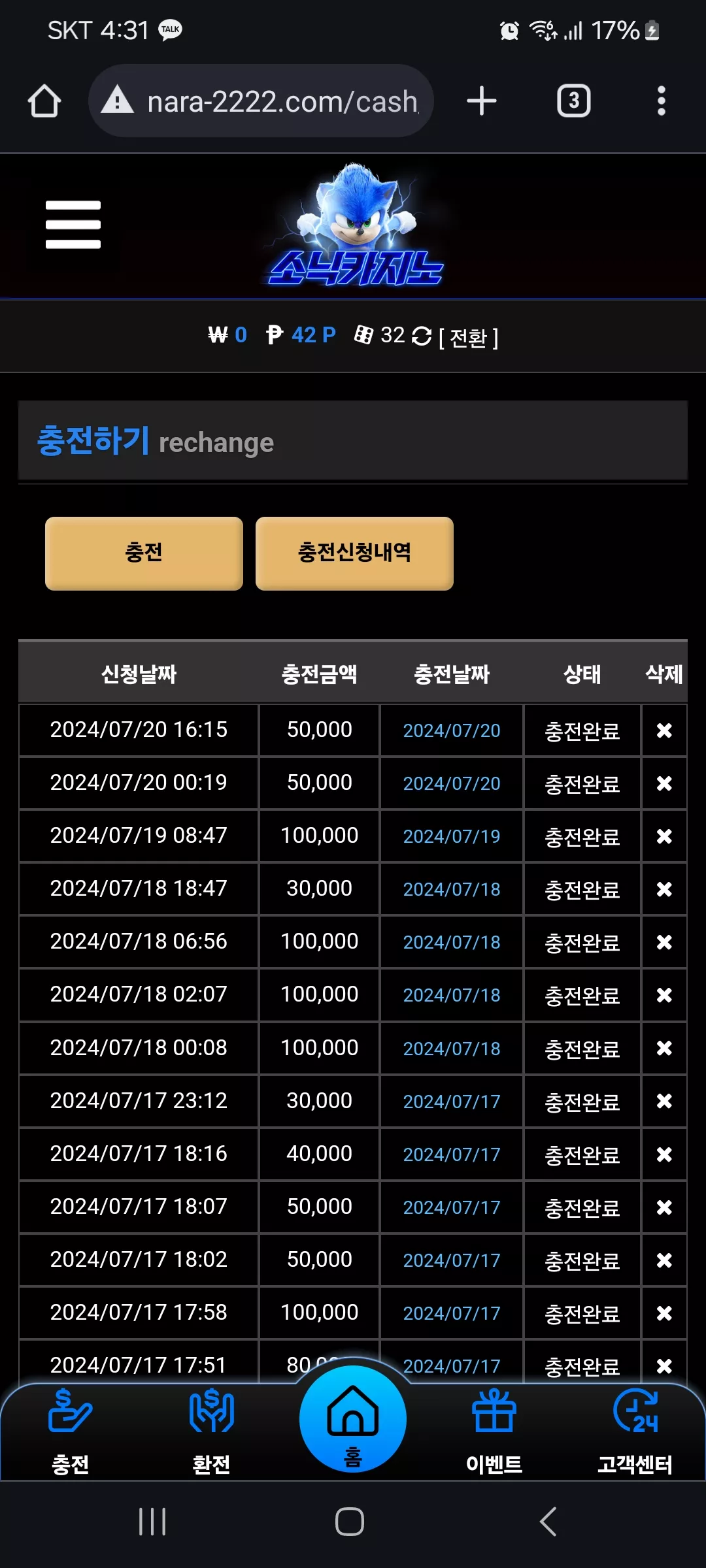Open the browser overflow menu
This screenshot has width=706, height=1568.
pyautogui.click(x=662, y=101)
